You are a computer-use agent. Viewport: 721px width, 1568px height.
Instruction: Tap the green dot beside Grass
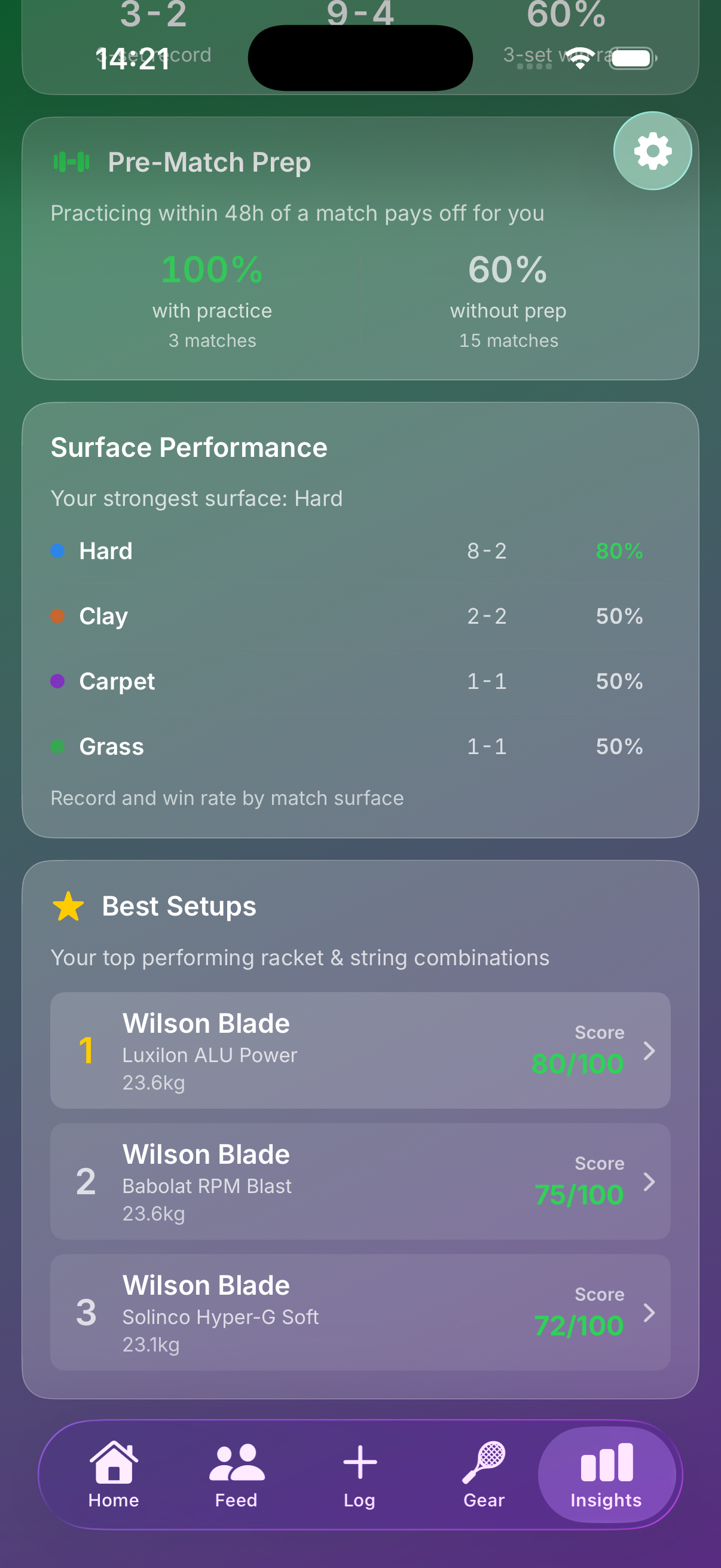(x=58, y=746)
